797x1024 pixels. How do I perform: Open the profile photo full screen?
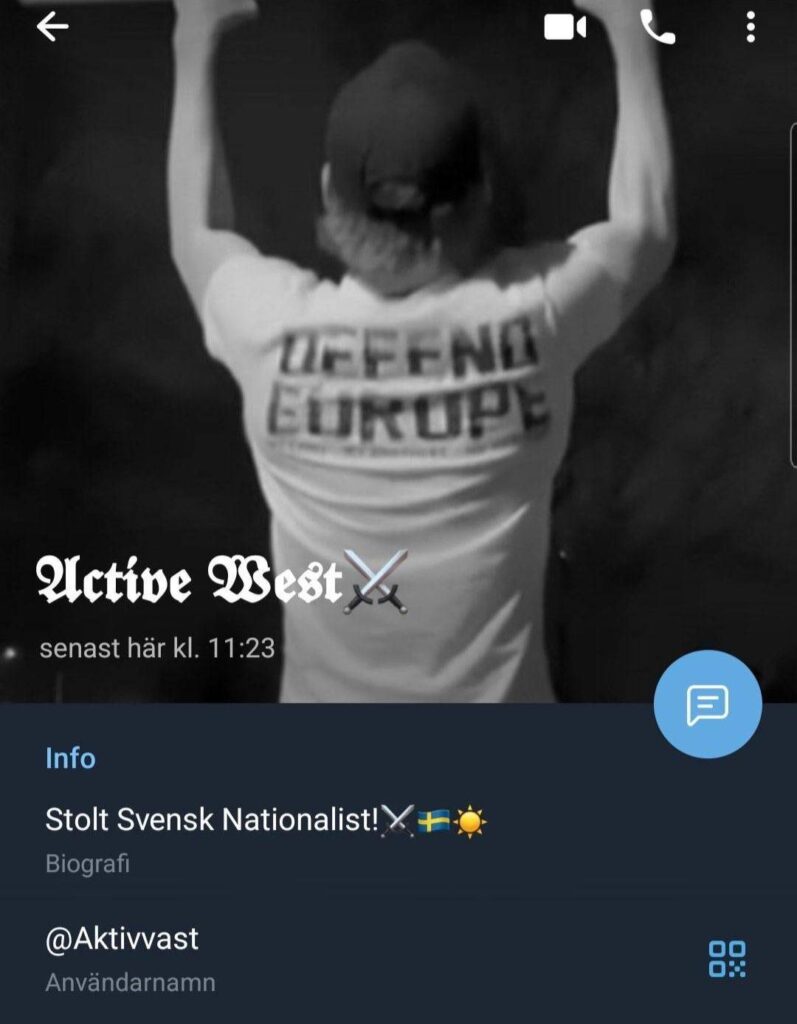click(x=400, y=350)
